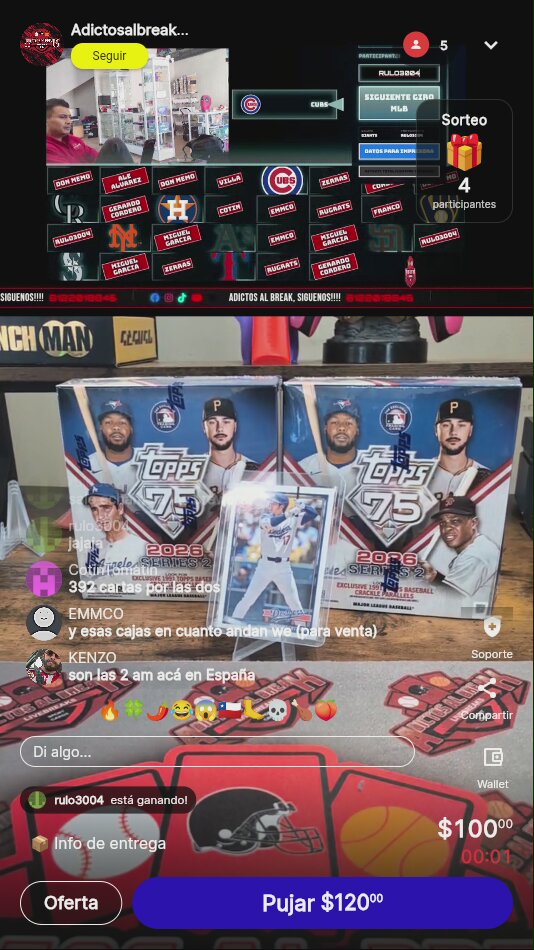534x950 pixels.
Task: Make a custom bid with Oferta
Action: (71, 903)
